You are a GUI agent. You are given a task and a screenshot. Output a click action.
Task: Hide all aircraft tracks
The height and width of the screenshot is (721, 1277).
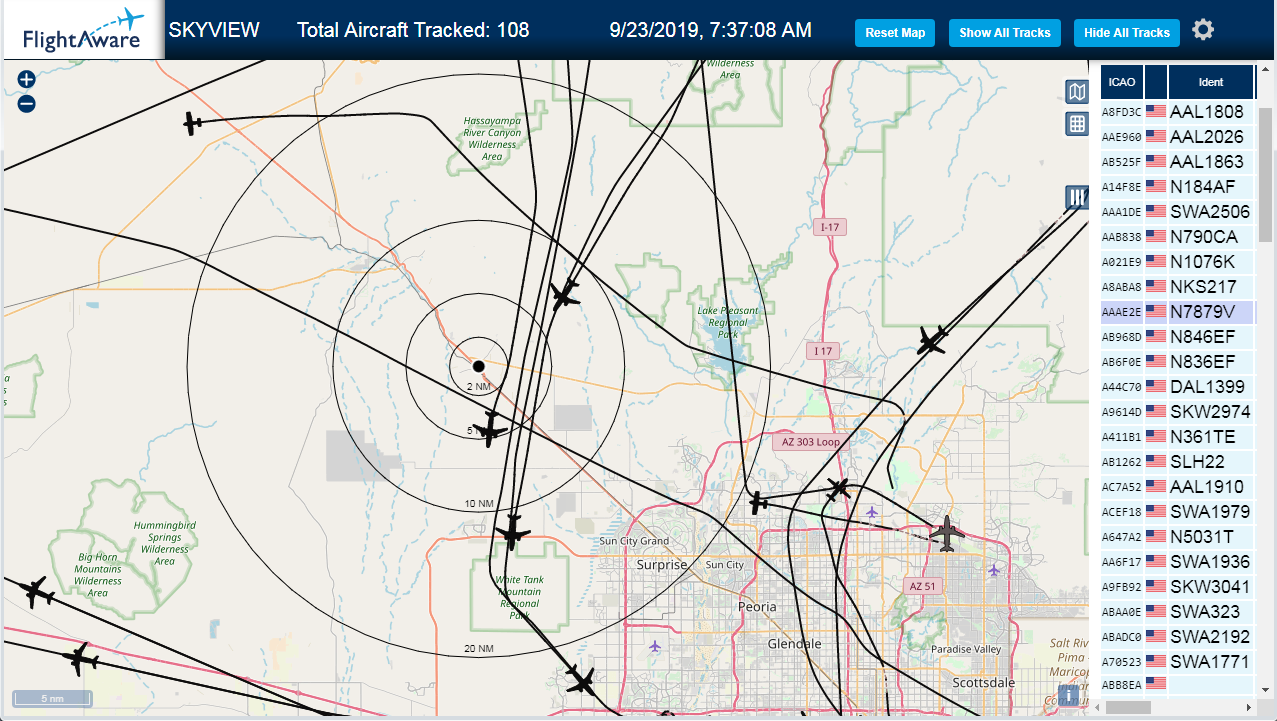click(1127, 33)
